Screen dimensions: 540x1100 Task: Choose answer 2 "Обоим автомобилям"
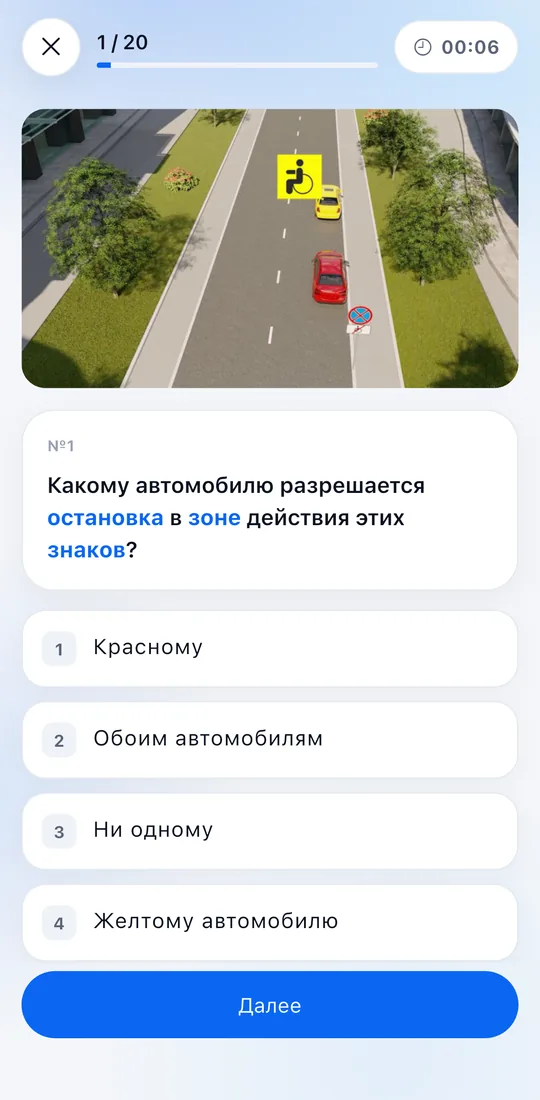[270, 739]
